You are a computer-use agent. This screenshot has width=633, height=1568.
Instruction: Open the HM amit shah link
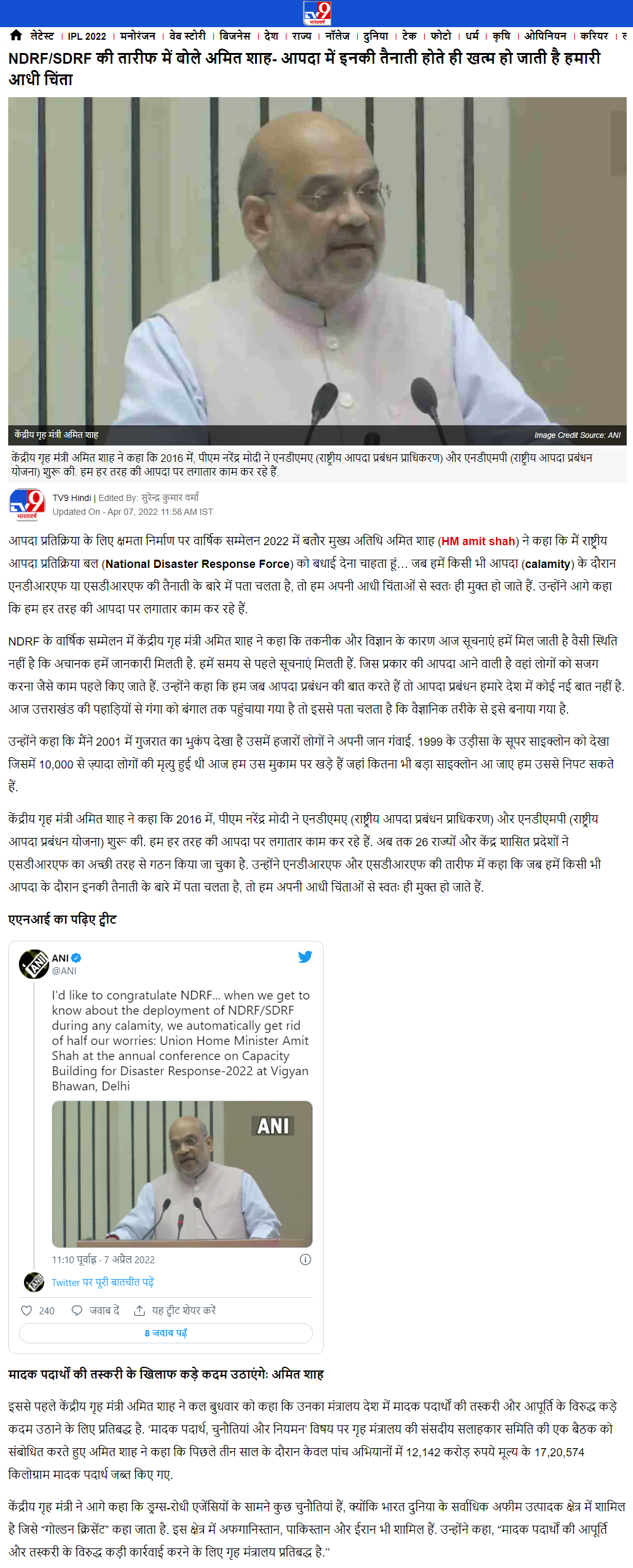pyautogui.click(x=478, y=541)
